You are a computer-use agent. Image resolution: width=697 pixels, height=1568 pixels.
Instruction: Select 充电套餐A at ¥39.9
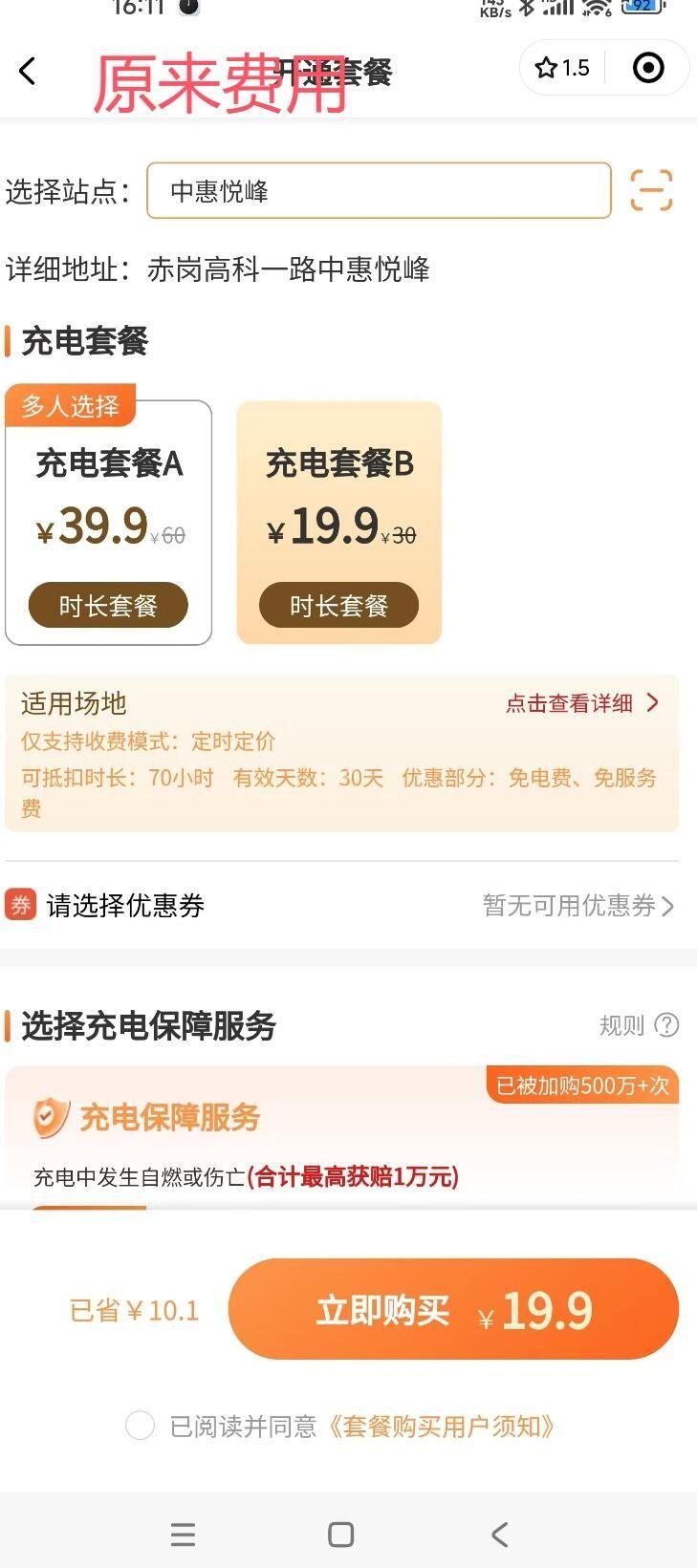click(x=109, y=523)
